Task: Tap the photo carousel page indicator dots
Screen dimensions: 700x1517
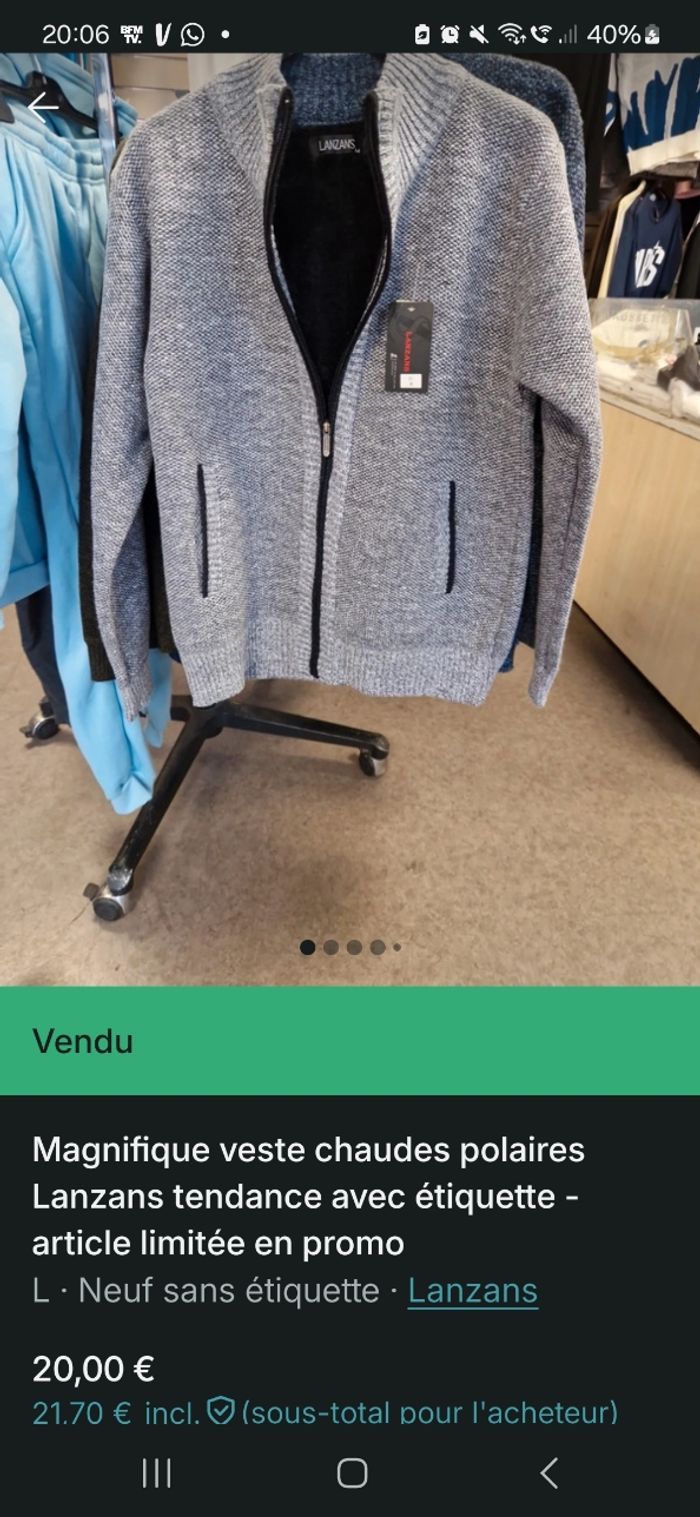Action: [350, 946]
